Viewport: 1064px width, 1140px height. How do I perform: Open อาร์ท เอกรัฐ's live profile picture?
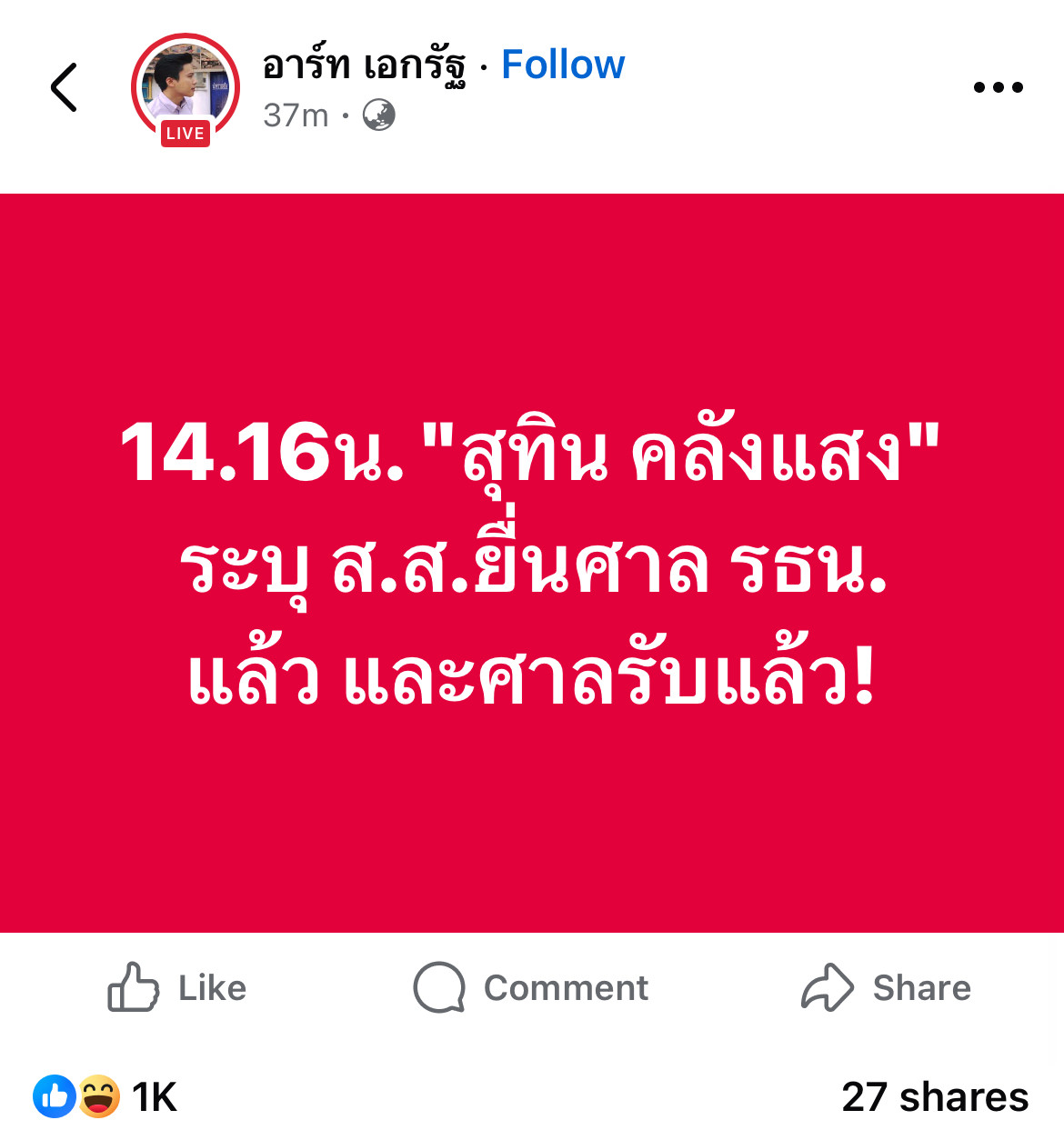tap(186, 89)
